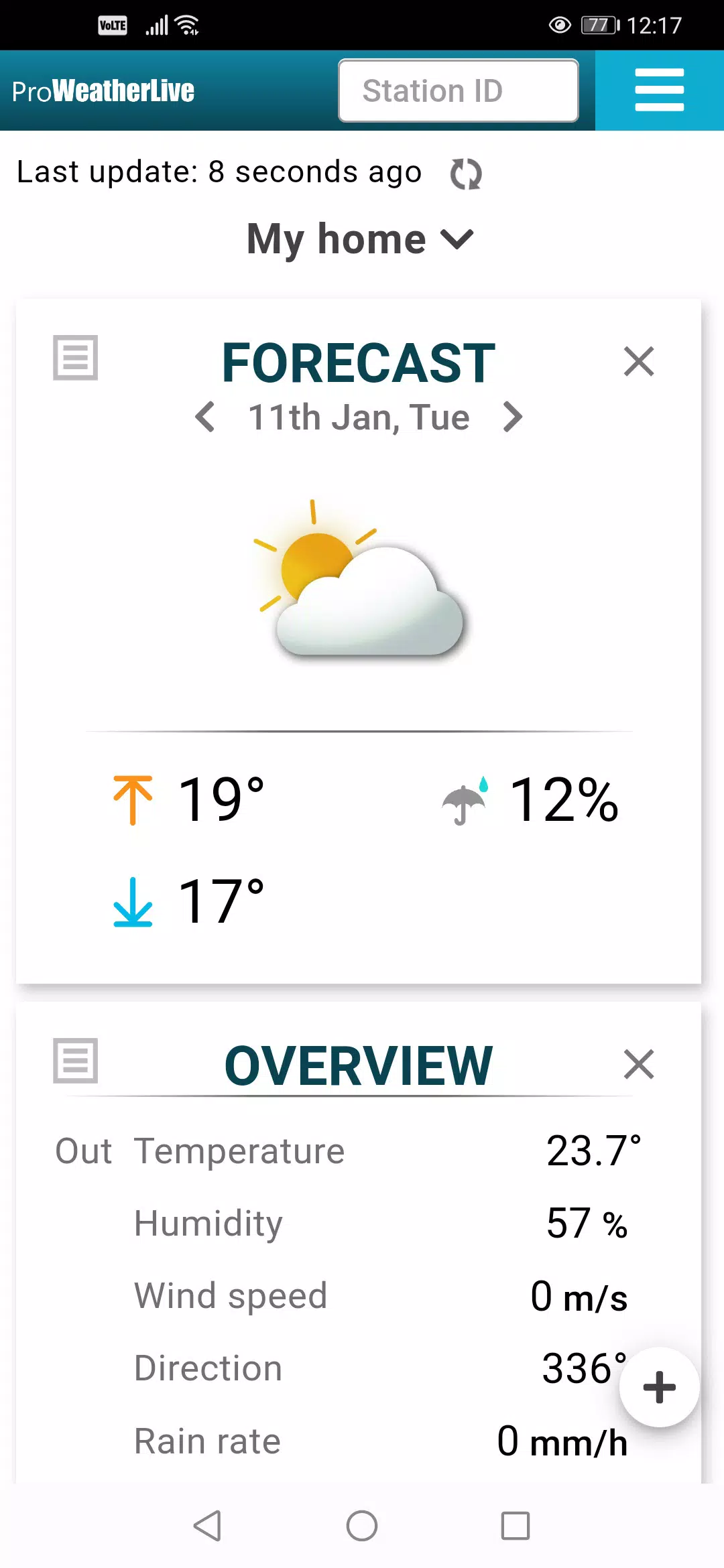Dismiss the Overview card
The height and width of the screenshot is (1568, 724).
[638, 1064]
